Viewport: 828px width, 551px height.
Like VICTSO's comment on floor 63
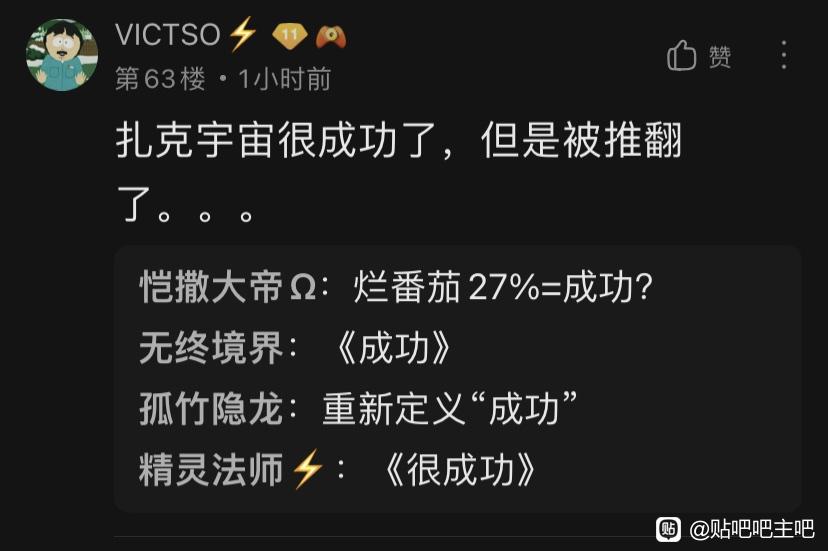698,55
